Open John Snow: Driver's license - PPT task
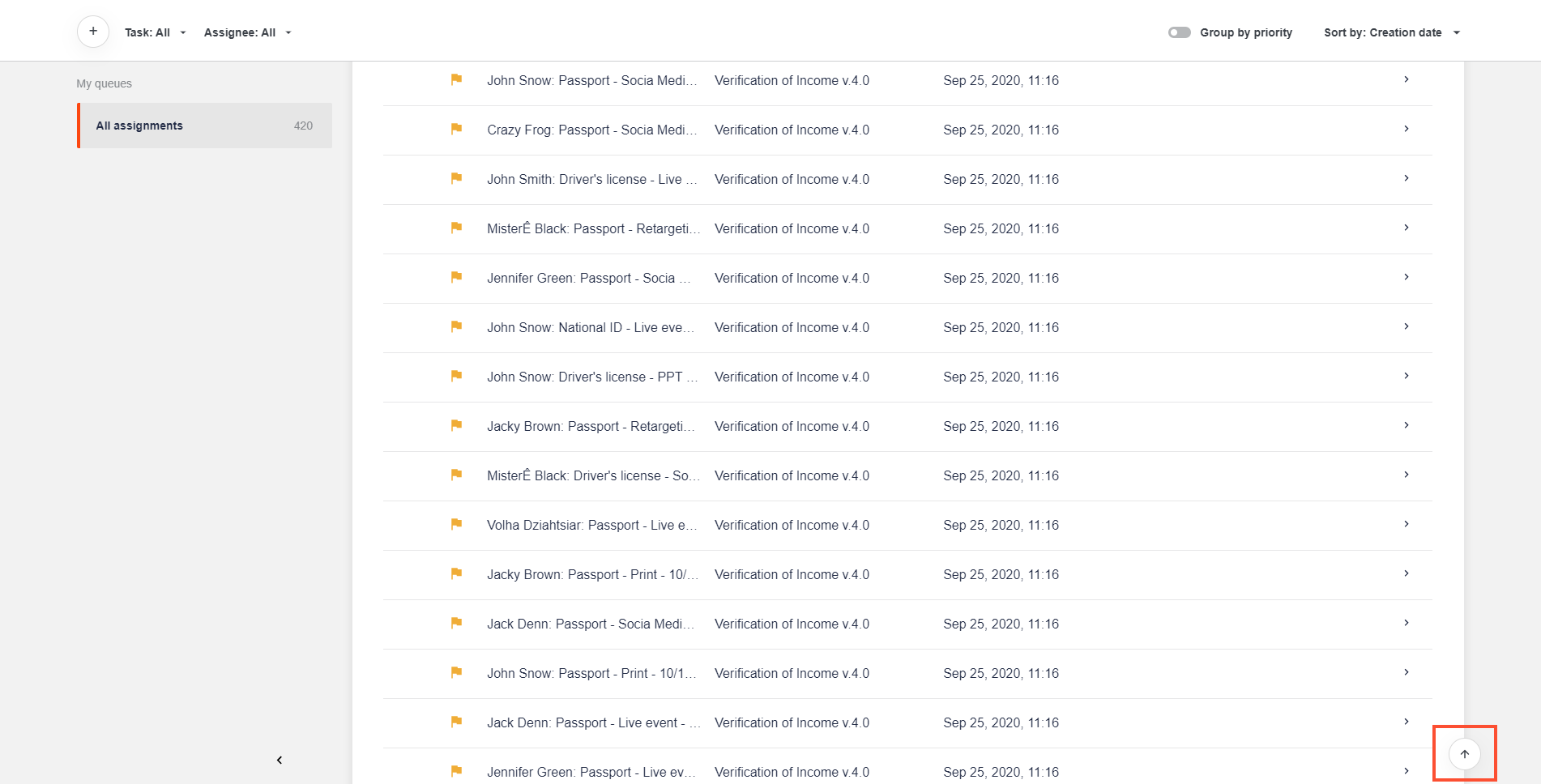The width and height of the screenshot is (1541, 784). point(907,377)
